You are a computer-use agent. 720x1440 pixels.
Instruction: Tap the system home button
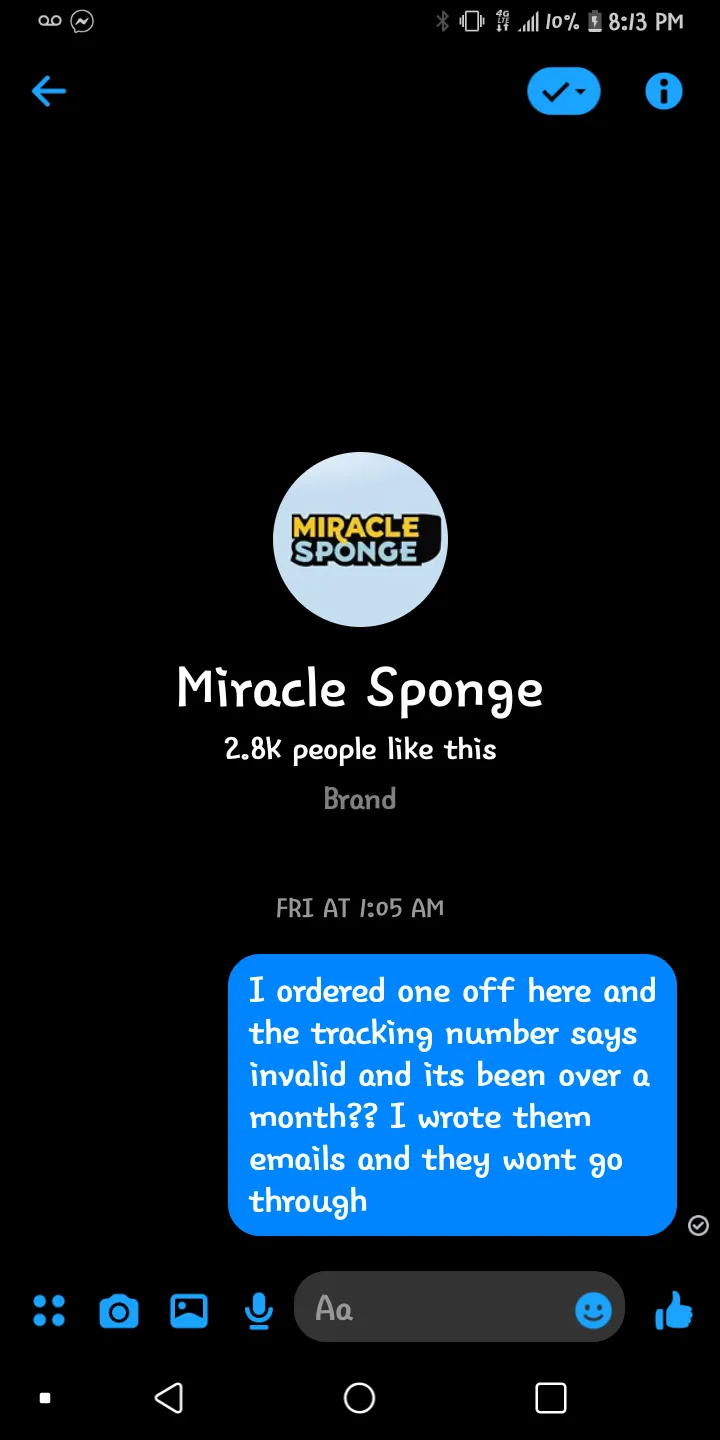point(359,1398)
